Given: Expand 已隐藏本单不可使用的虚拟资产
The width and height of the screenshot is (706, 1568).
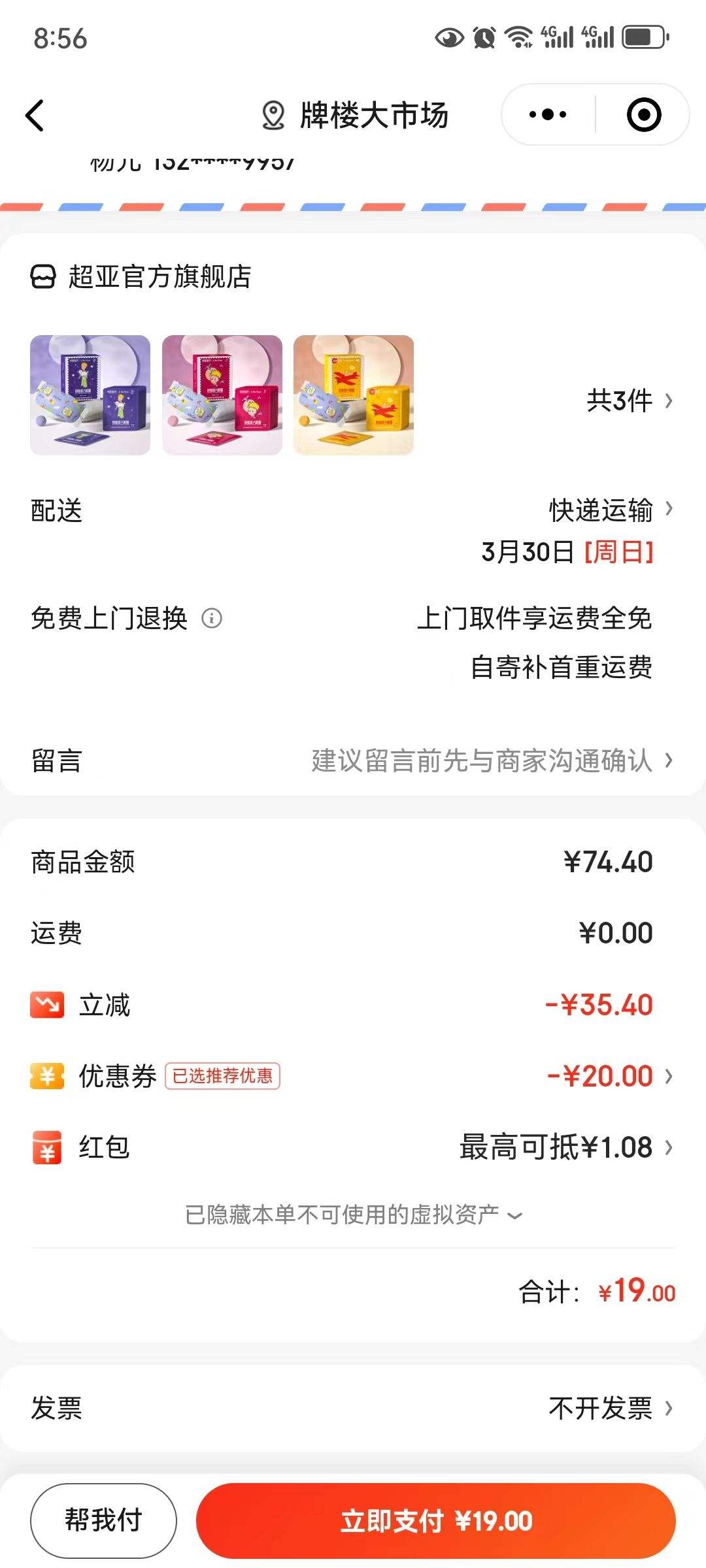Looking at the screenshot, I should tap(353, 1215).
